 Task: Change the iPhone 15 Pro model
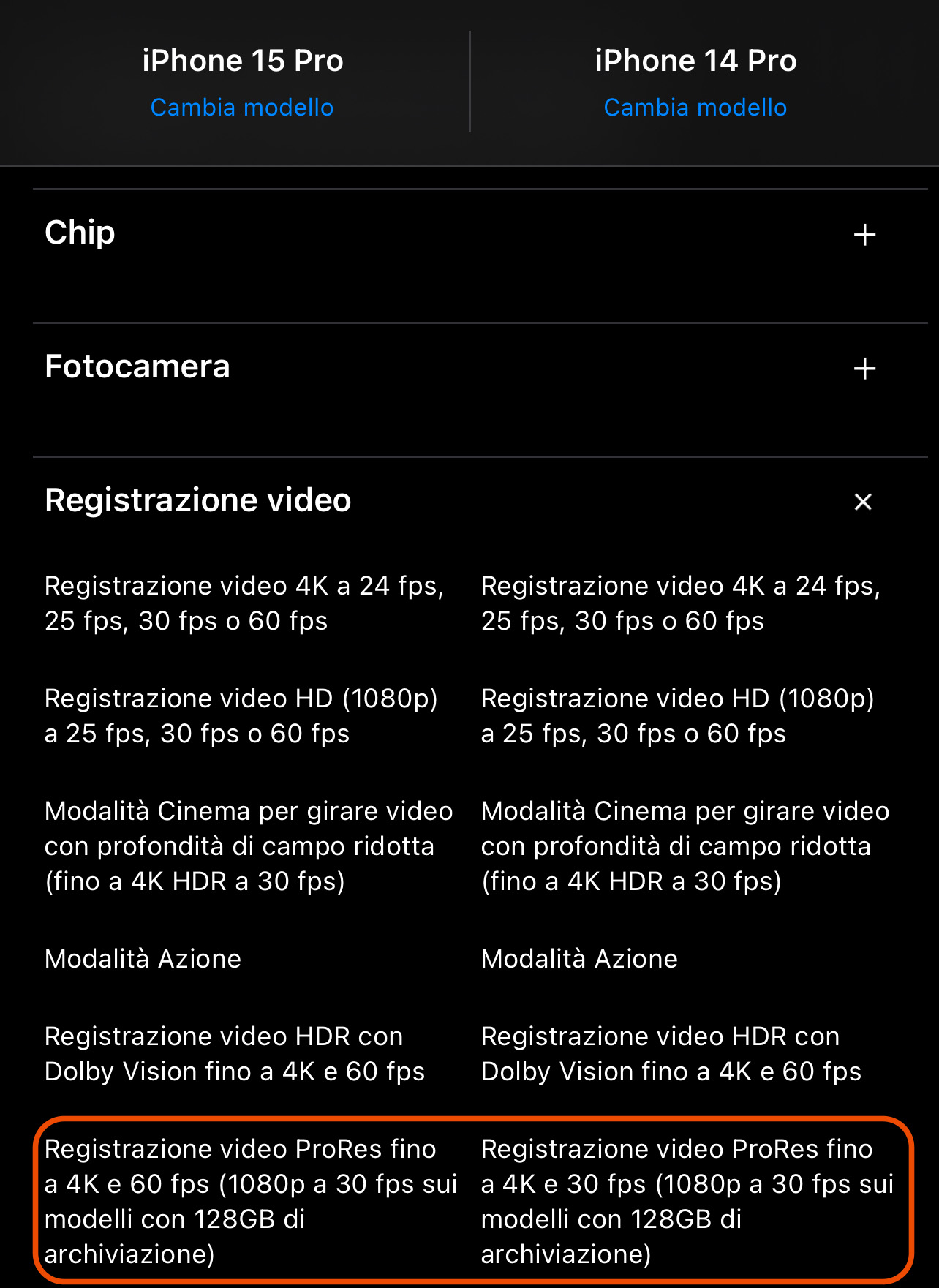coord(242,108)
